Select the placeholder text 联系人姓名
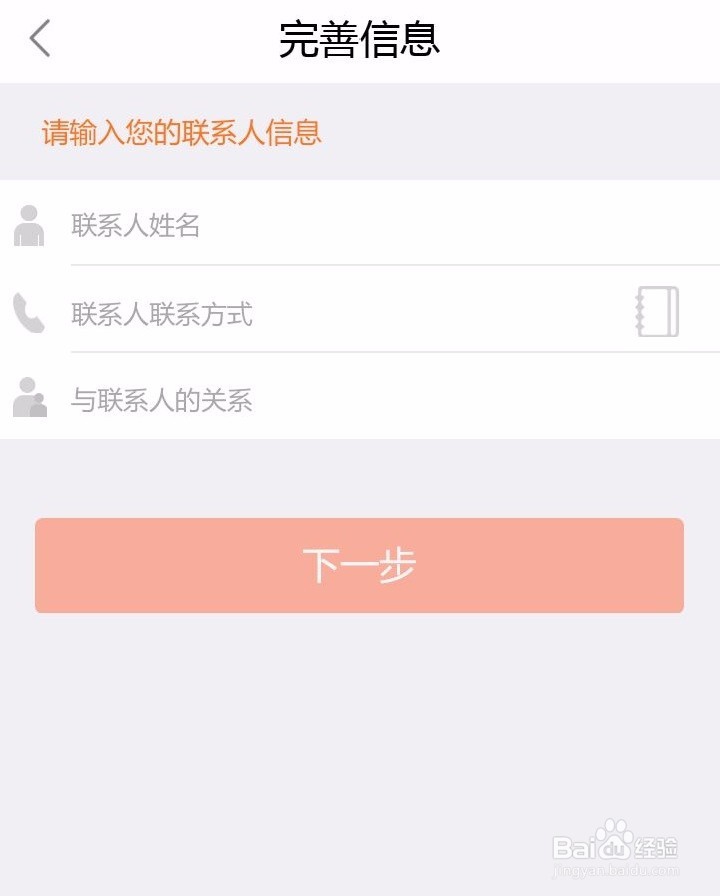Screen dimensions: 720x896 [135, 225]
